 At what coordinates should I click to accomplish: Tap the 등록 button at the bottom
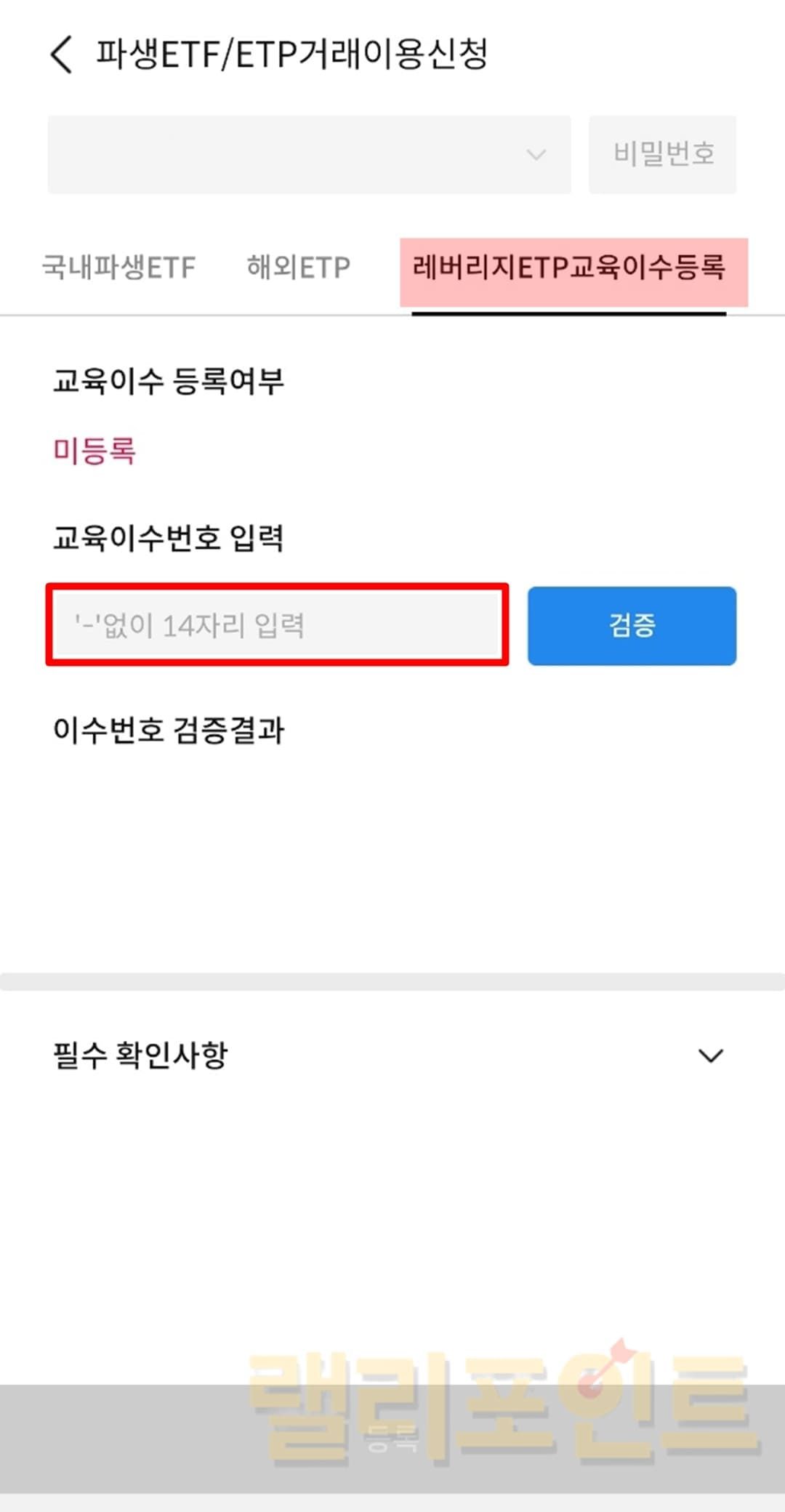tap(392, 1439)
